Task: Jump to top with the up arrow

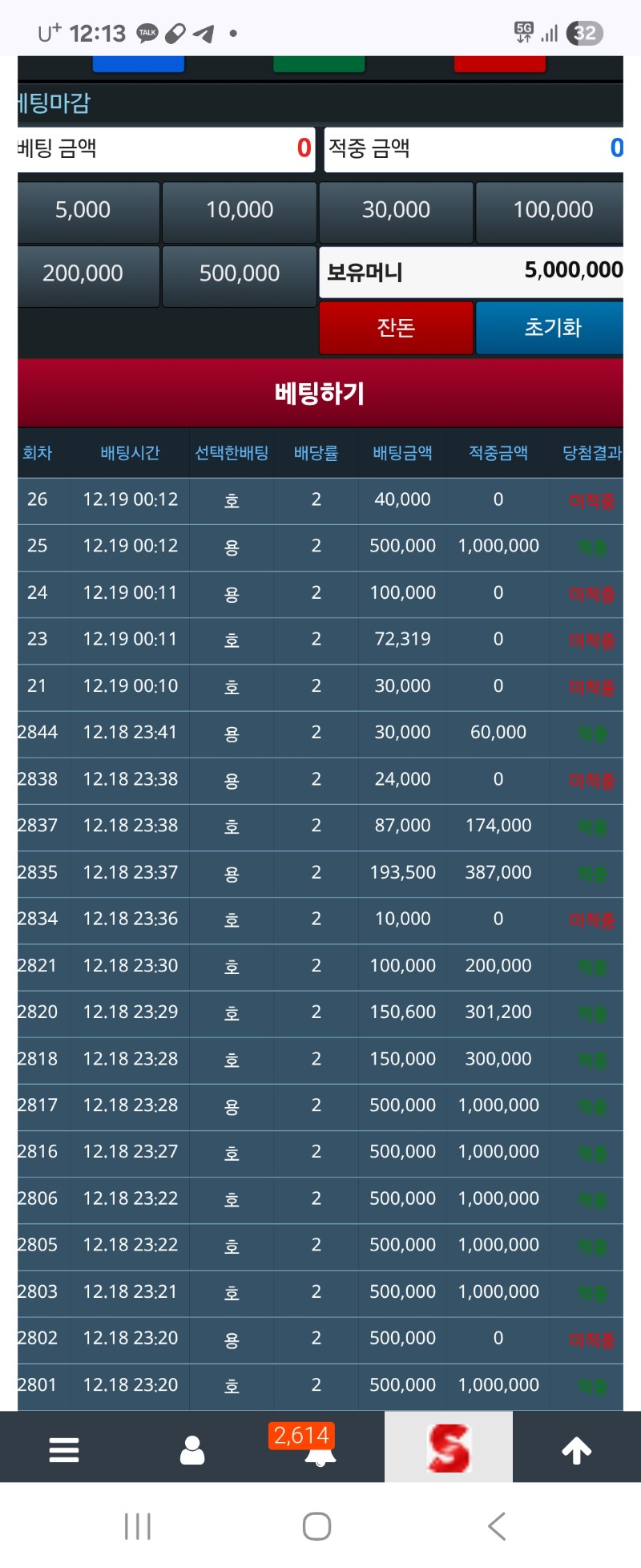Action: click(x=576, y=1449)
